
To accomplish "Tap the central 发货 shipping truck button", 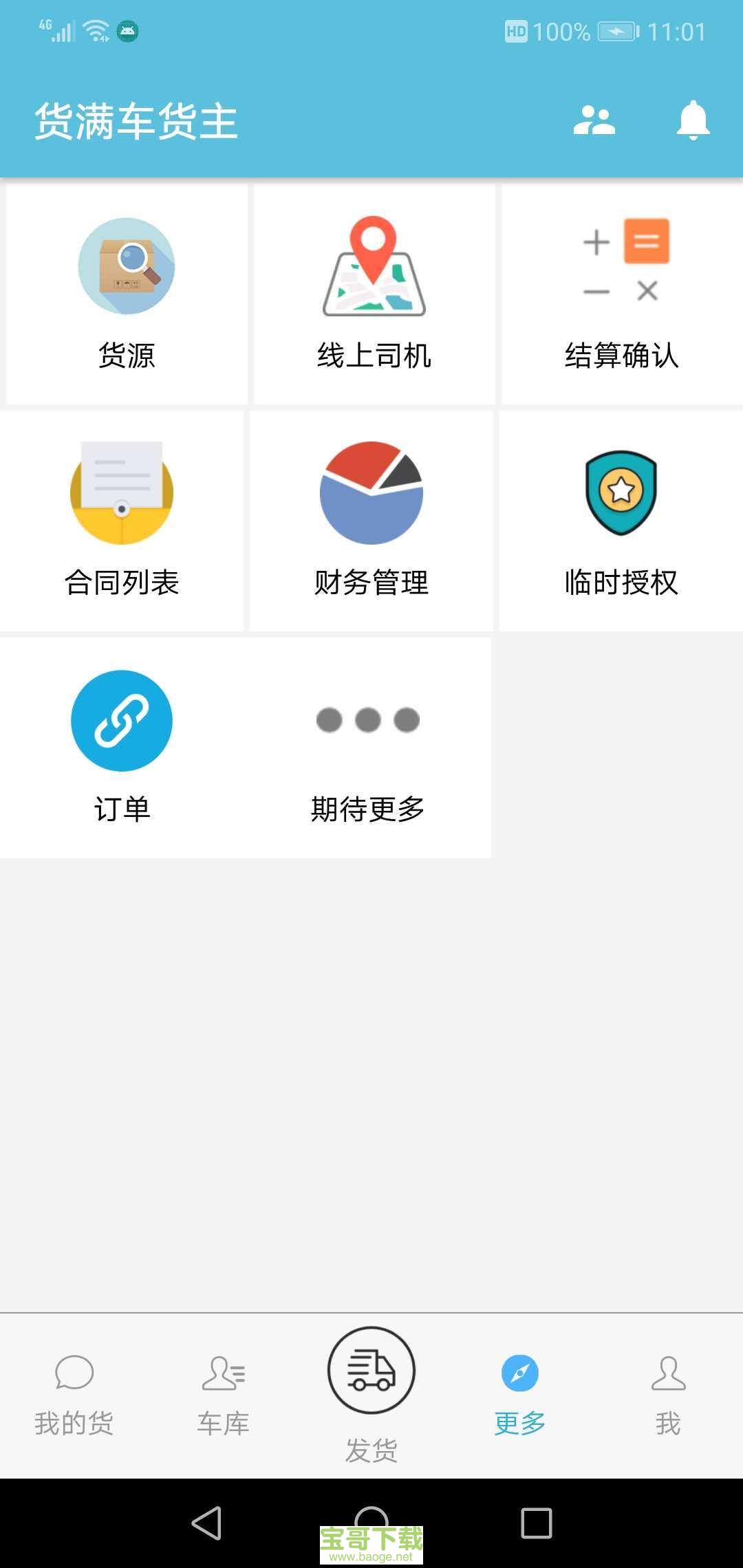I will tap(371, 1371).
